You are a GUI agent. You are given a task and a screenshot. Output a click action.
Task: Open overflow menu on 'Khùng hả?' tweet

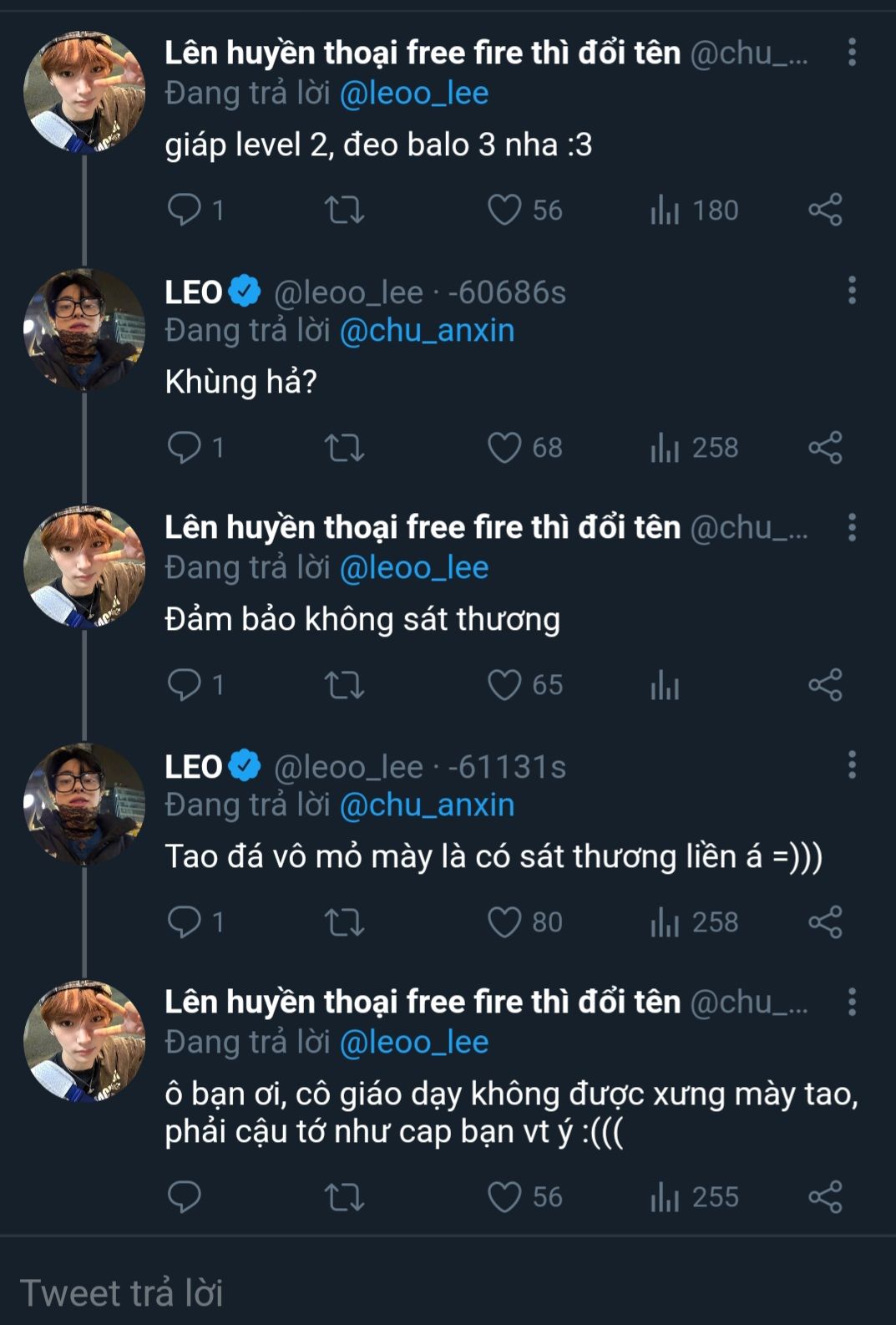[x=852, y=290]
